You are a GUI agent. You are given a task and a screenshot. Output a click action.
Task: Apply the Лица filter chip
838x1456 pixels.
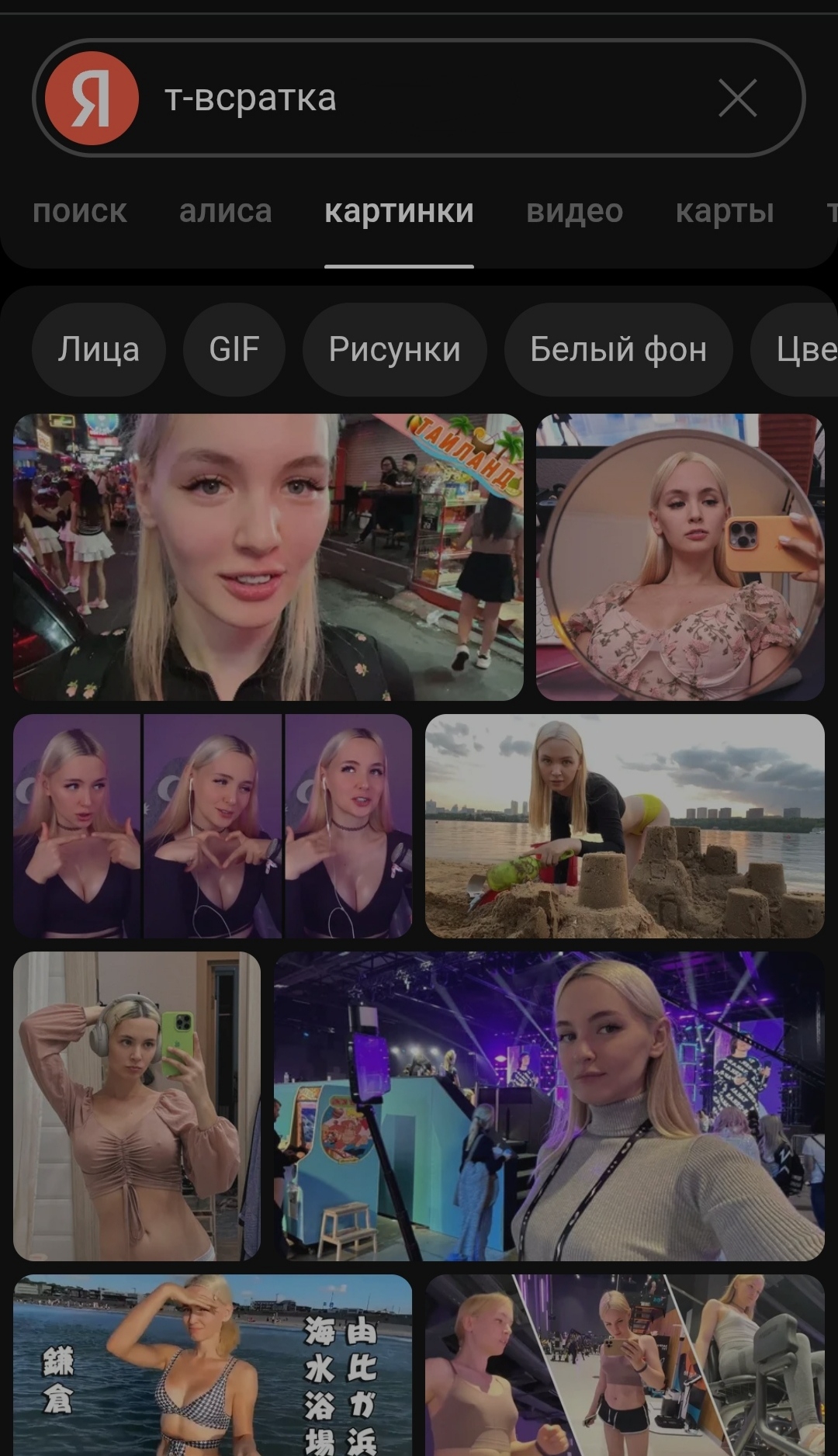click(99, 349)
